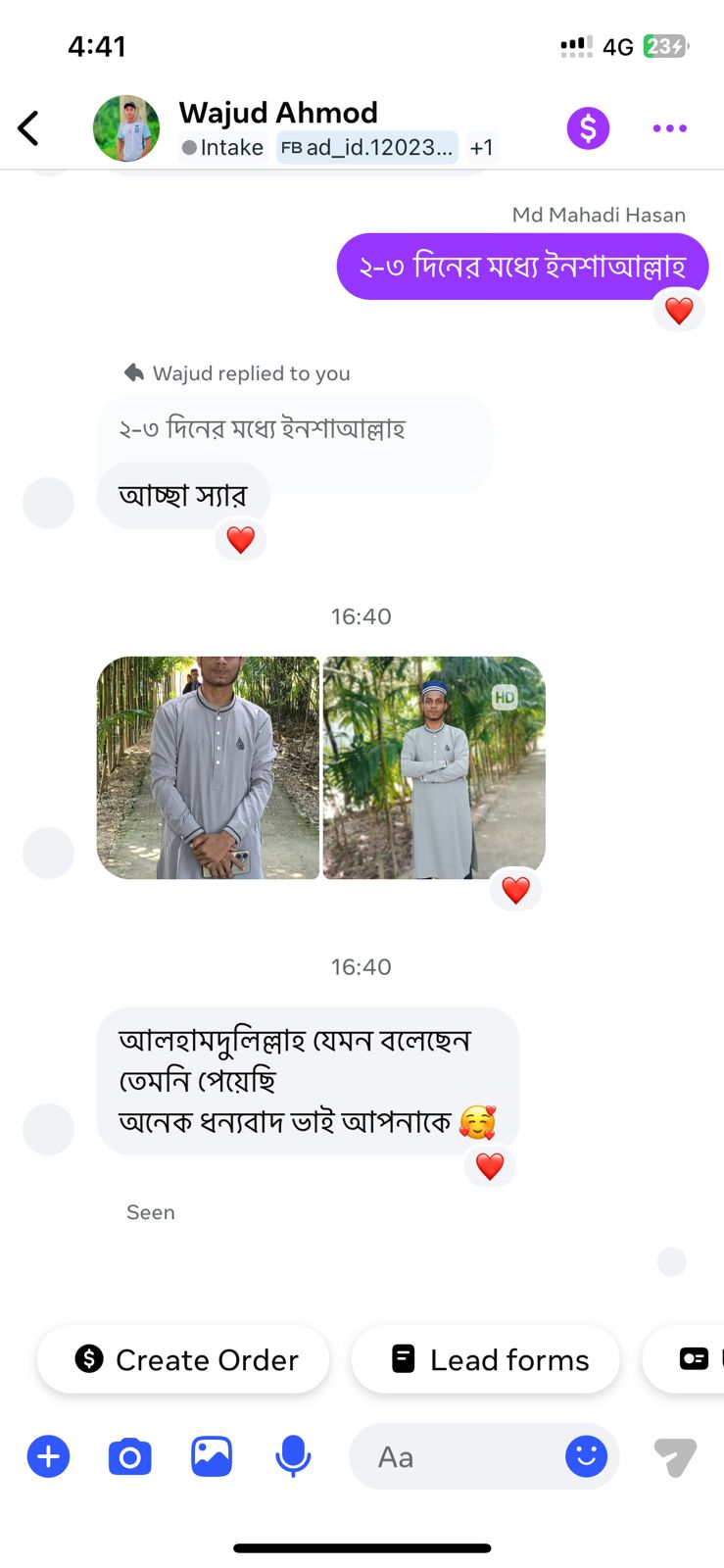The width and height of the screenshot is (724, 1568).
Task: Launch the camera from the chat bar
Action: 129,1456
